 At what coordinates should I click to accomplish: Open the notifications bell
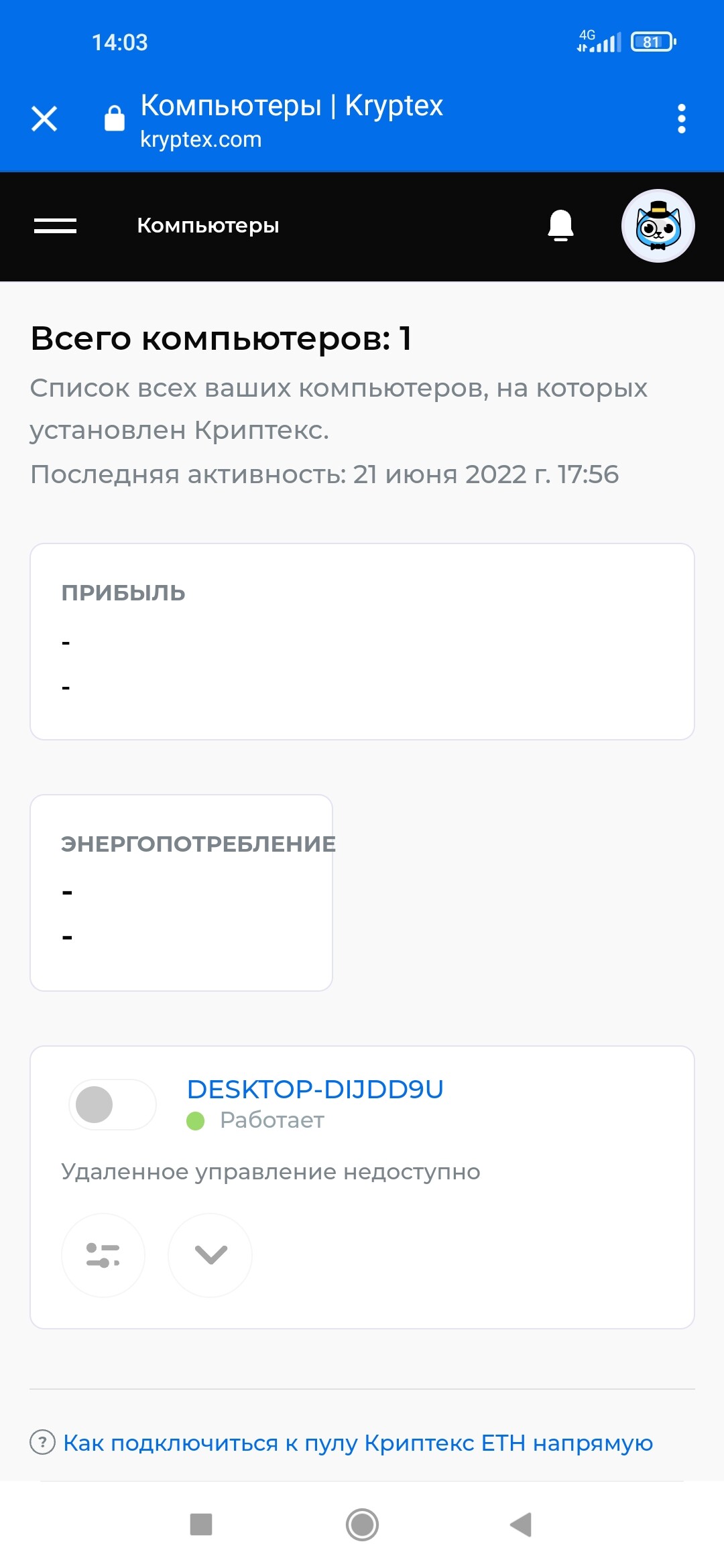560,226
